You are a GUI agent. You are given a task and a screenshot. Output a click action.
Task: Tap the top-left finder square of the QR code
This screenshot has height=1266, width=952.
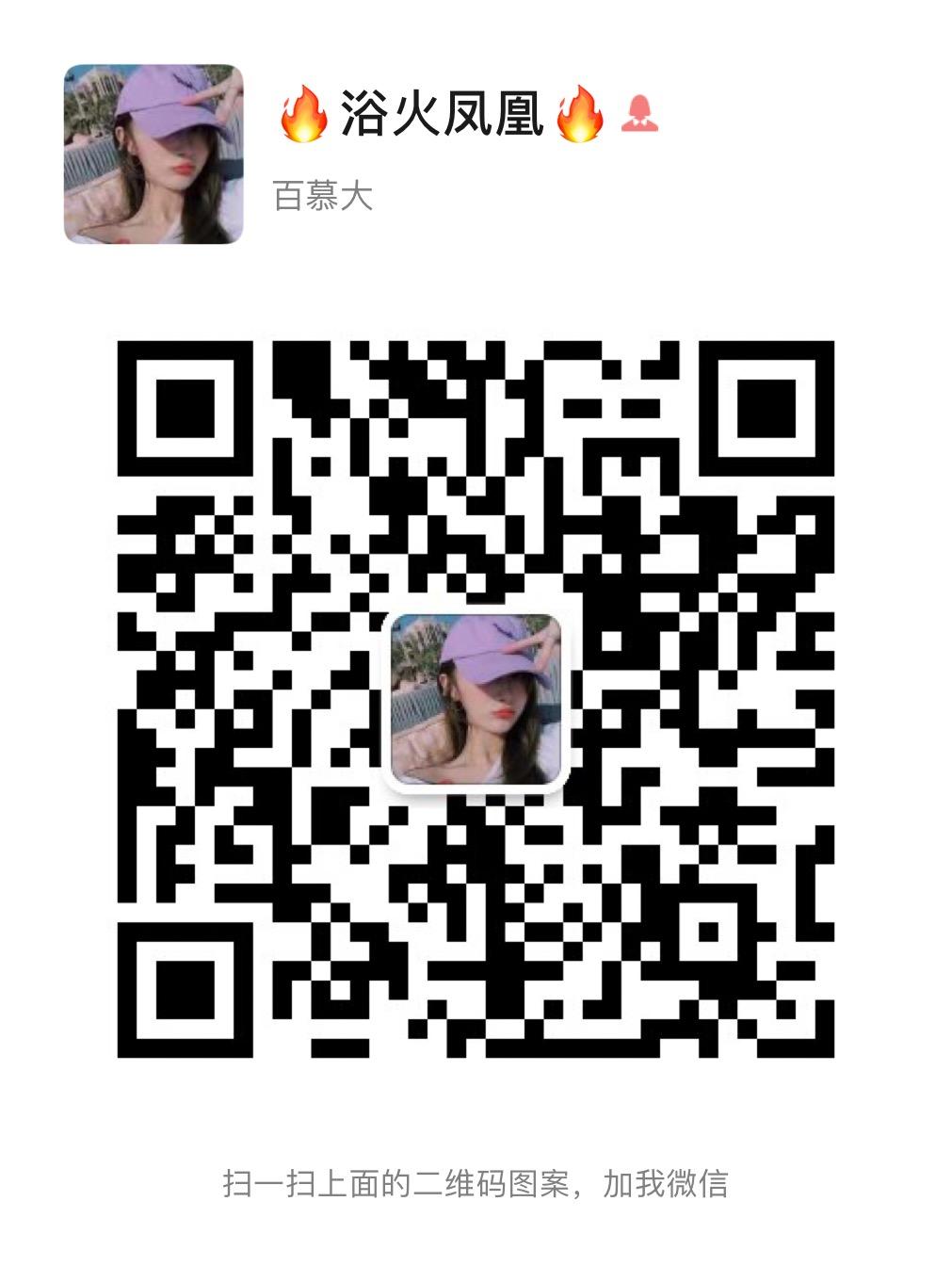184,407
